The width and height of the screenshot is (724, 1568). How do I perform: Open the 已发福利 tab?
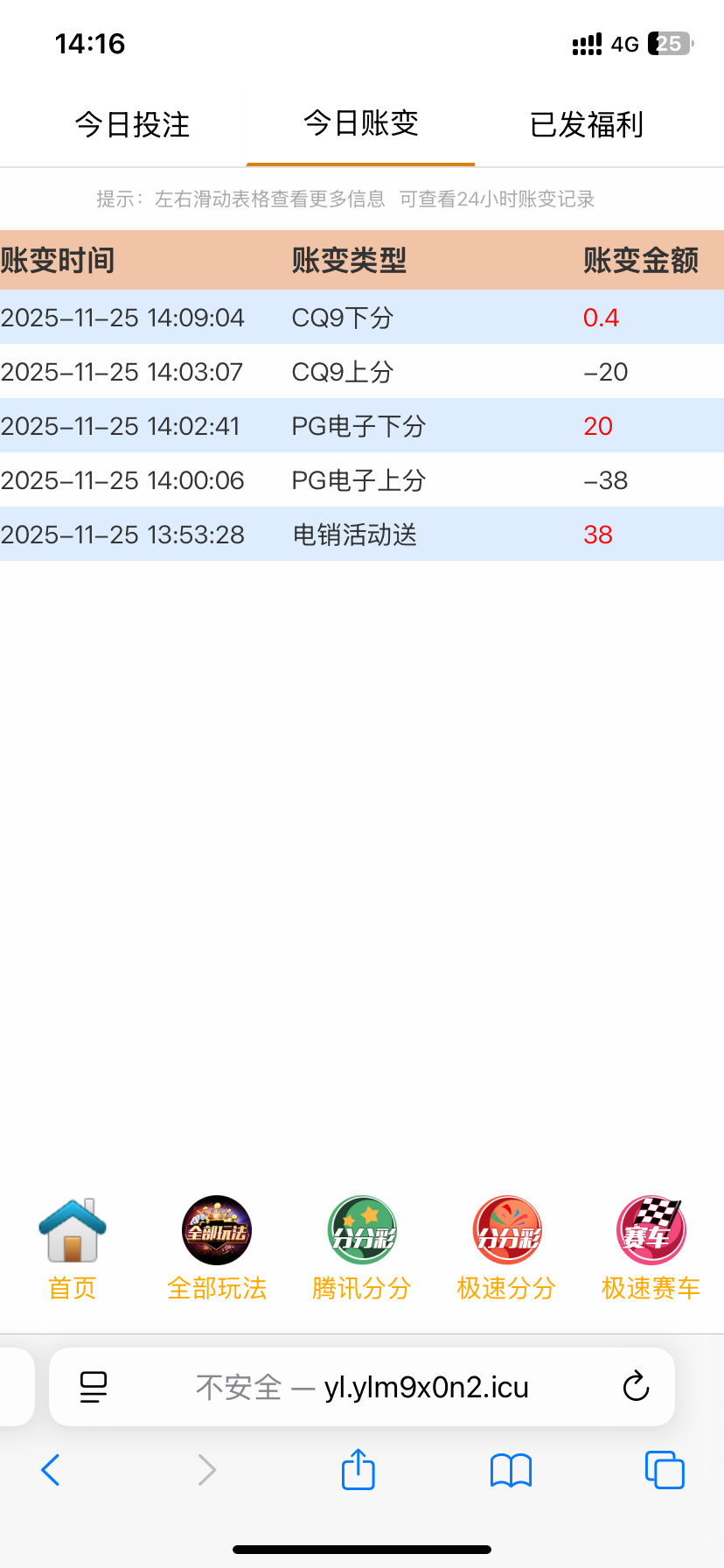pyautogui.click(x=586, y=124)
